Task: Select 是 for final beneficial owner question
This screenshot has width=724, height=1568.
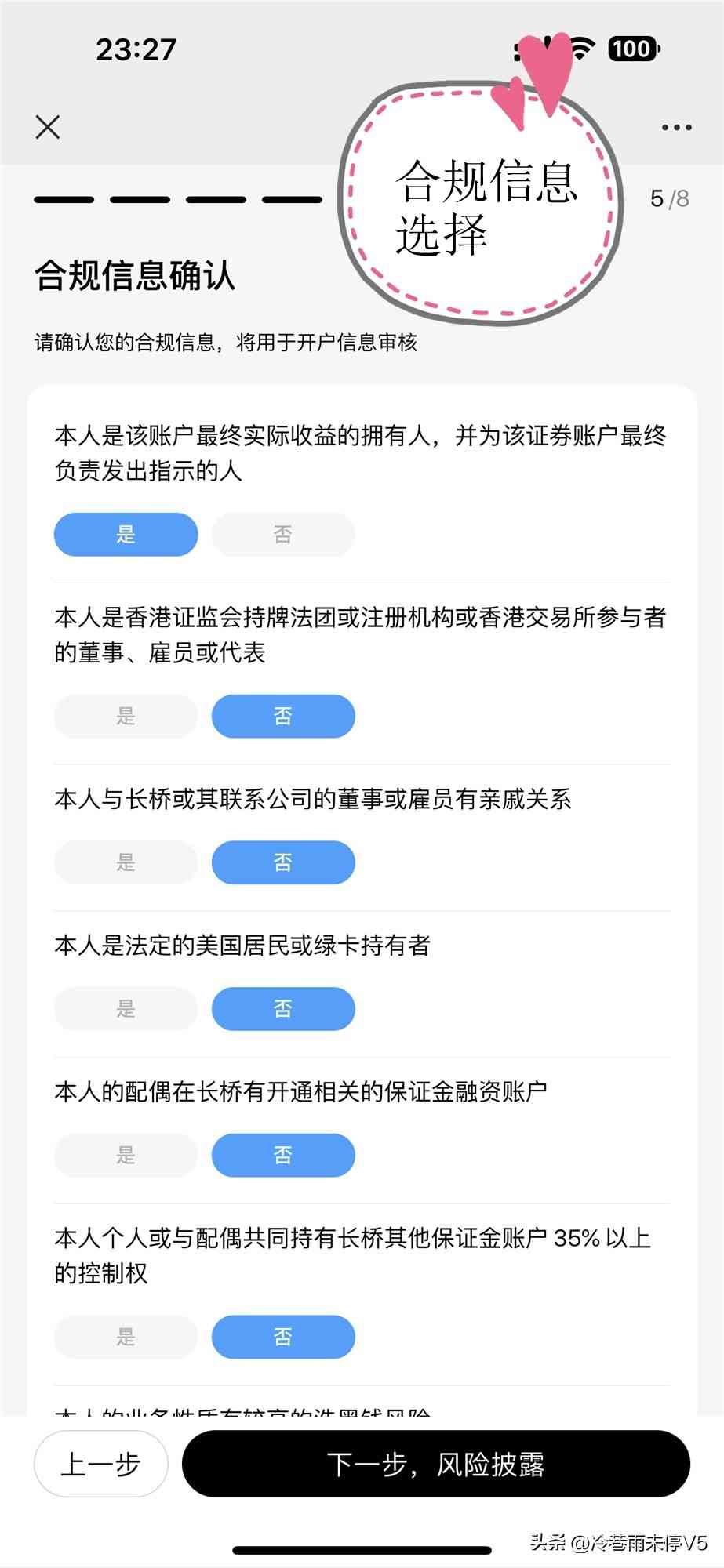Action: click(x=126, y=535)
